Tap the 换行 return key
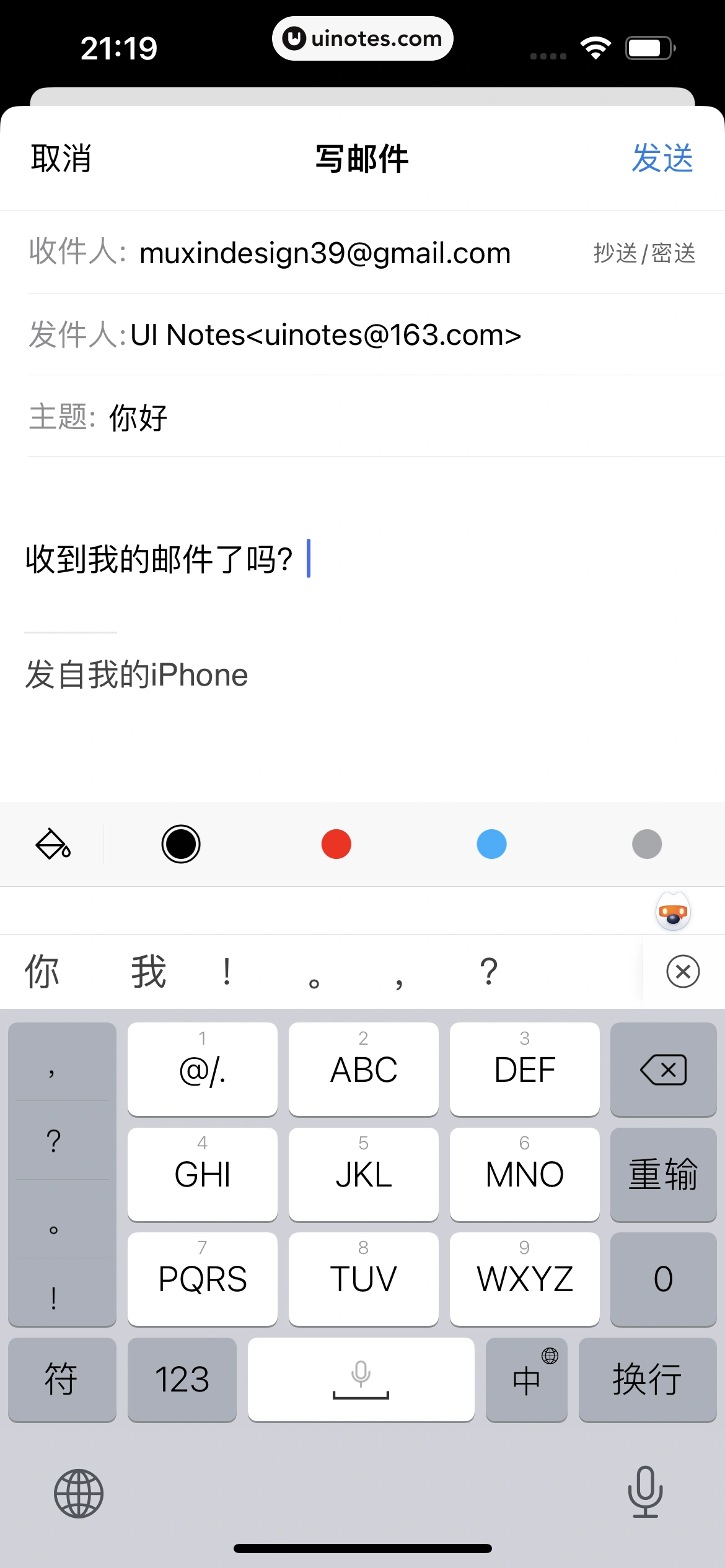The width and height of the screenshot is (725, 1568). click(x=647, y=1380)
